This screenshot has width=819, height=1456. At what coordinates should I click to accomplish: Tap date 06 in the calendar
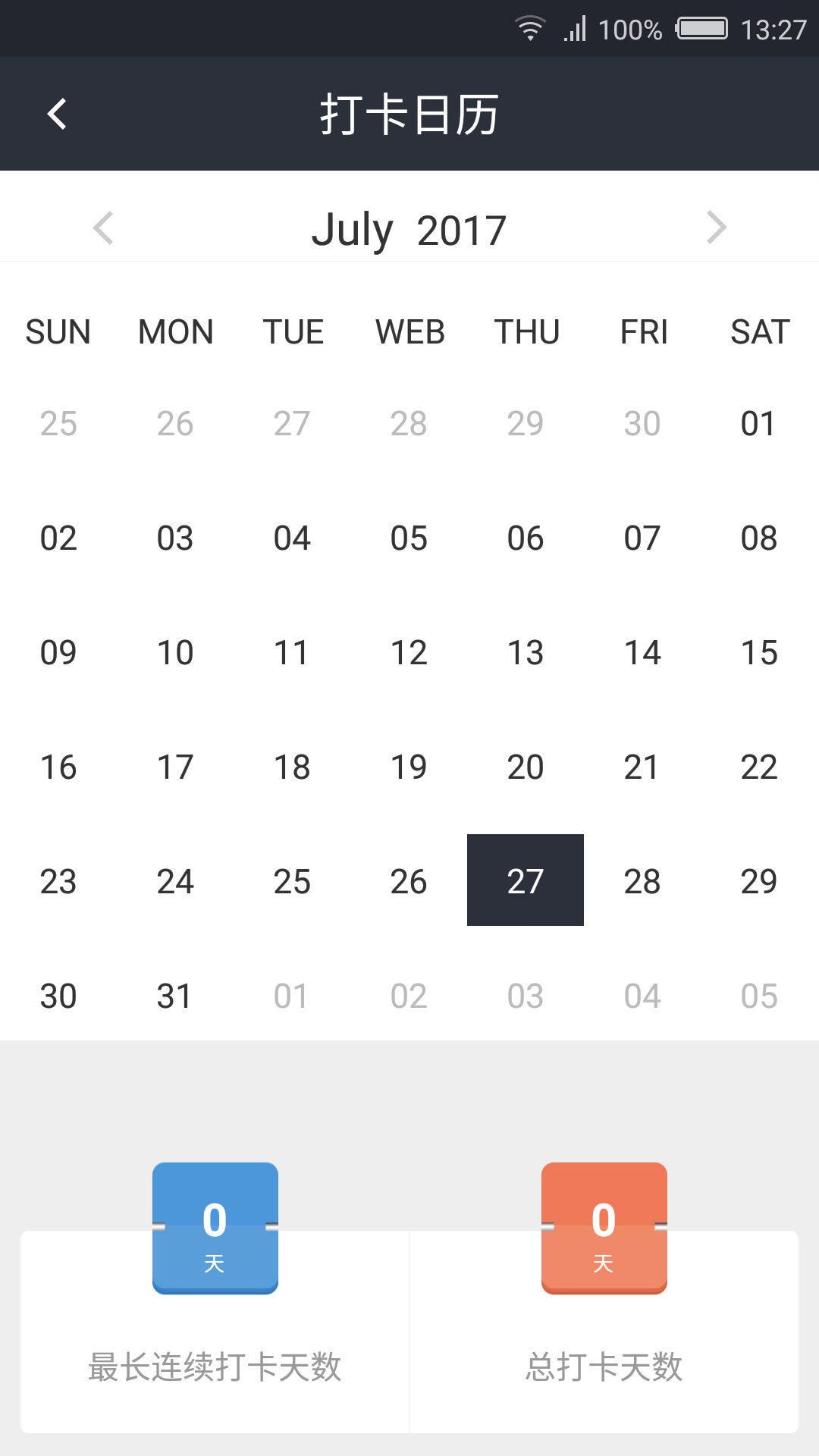point(526,538)
